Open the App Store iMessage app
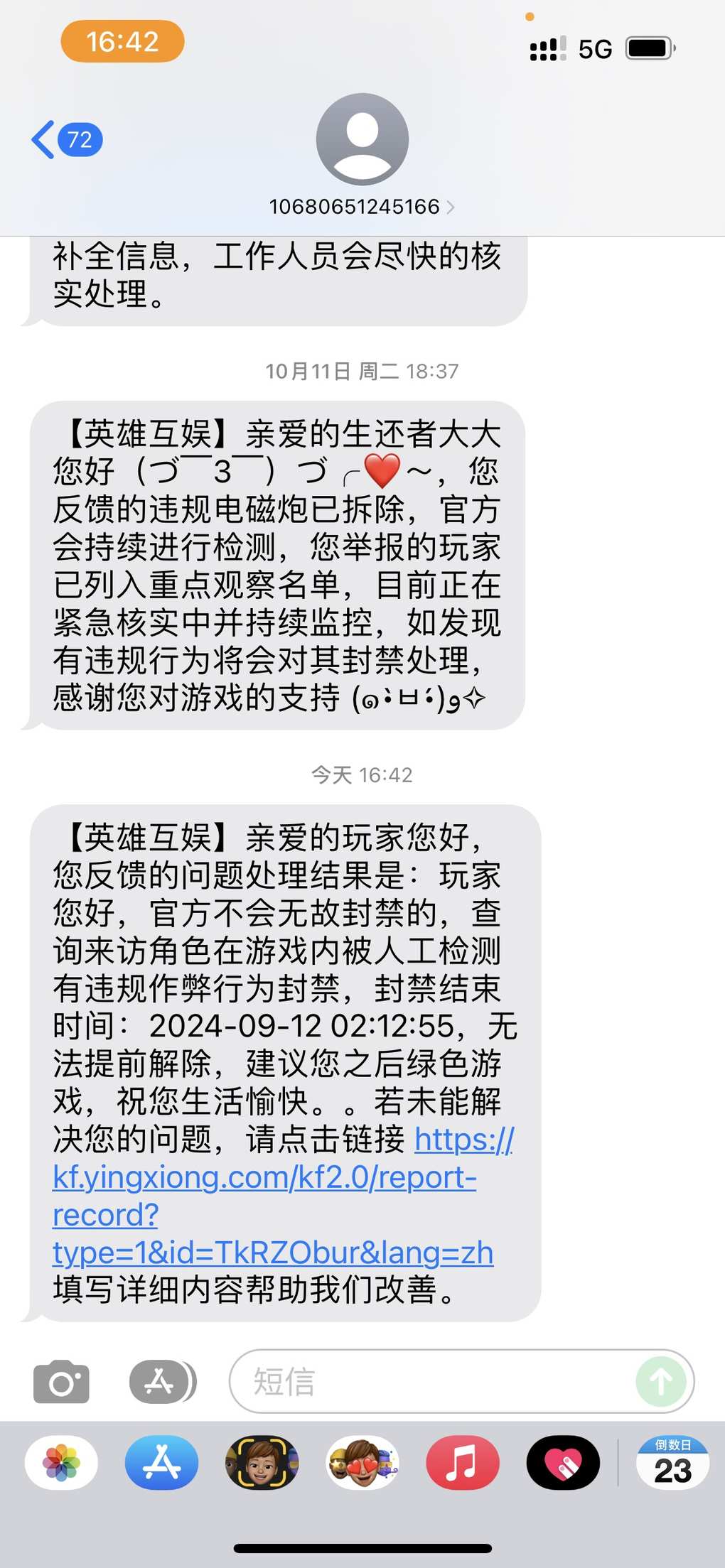The width and height of the screenshot is (725, 1568). (x=162, y=1463)
